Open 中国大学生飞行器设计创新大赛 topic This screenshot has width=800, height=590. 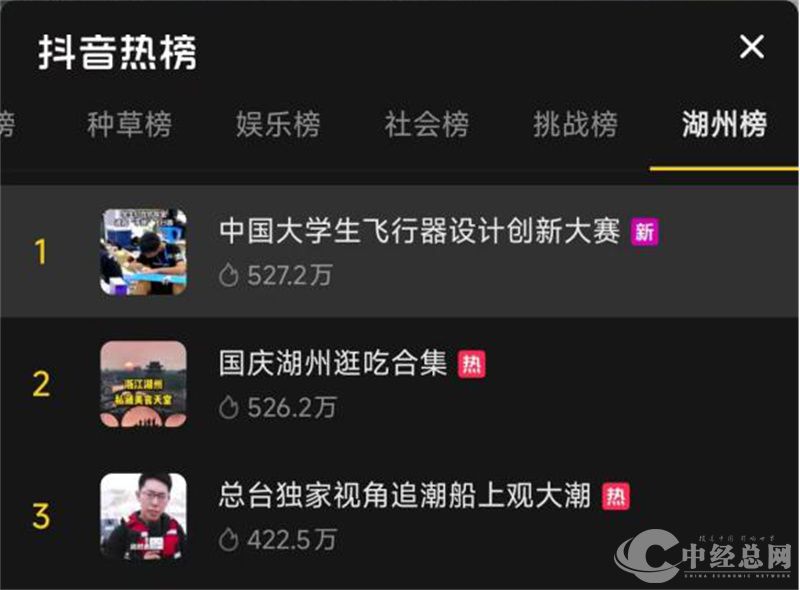point(420,232)
